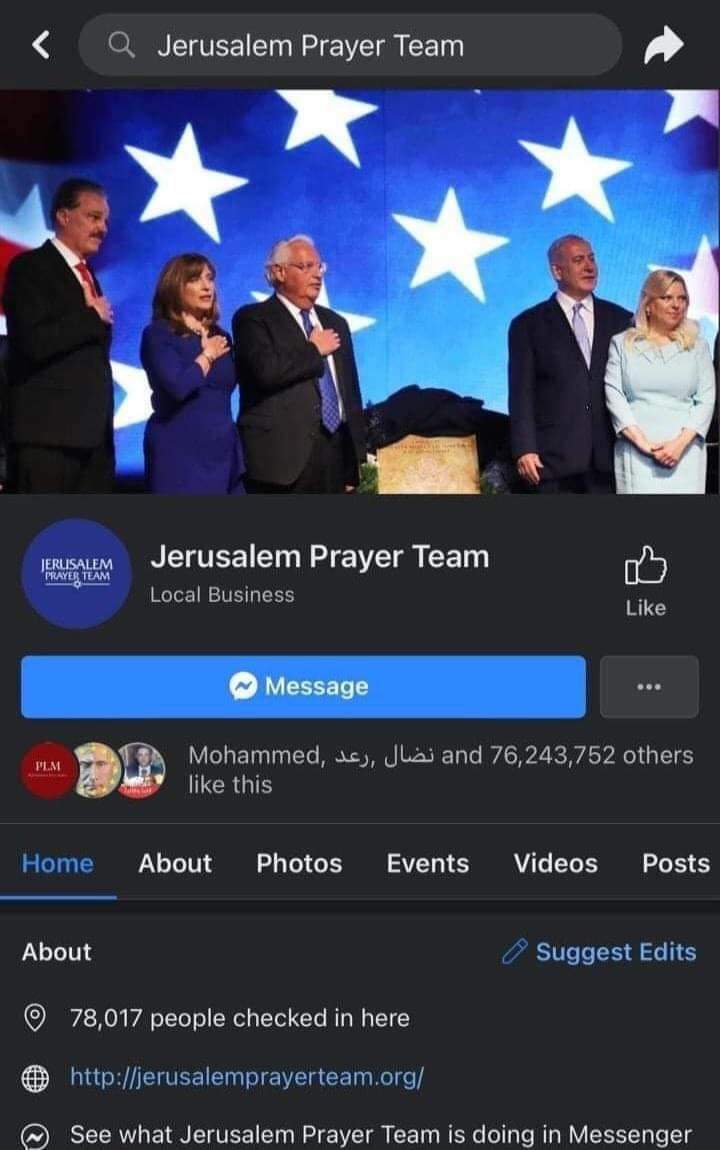Image resolution: width=720 pixels, height=1150 pixels.
Task: Tap Suggest Edits in About section
Action: tap(599, 952)
